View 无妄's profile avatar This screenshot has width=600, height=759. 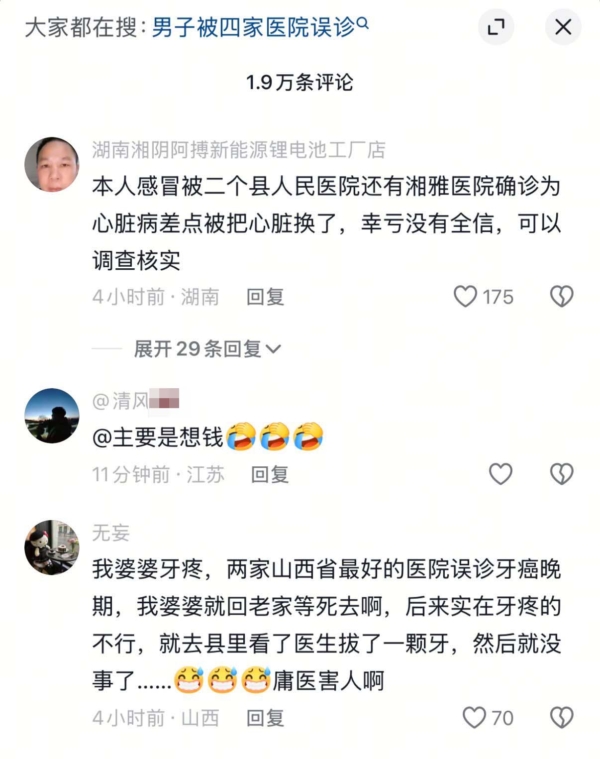coord(51,546)
